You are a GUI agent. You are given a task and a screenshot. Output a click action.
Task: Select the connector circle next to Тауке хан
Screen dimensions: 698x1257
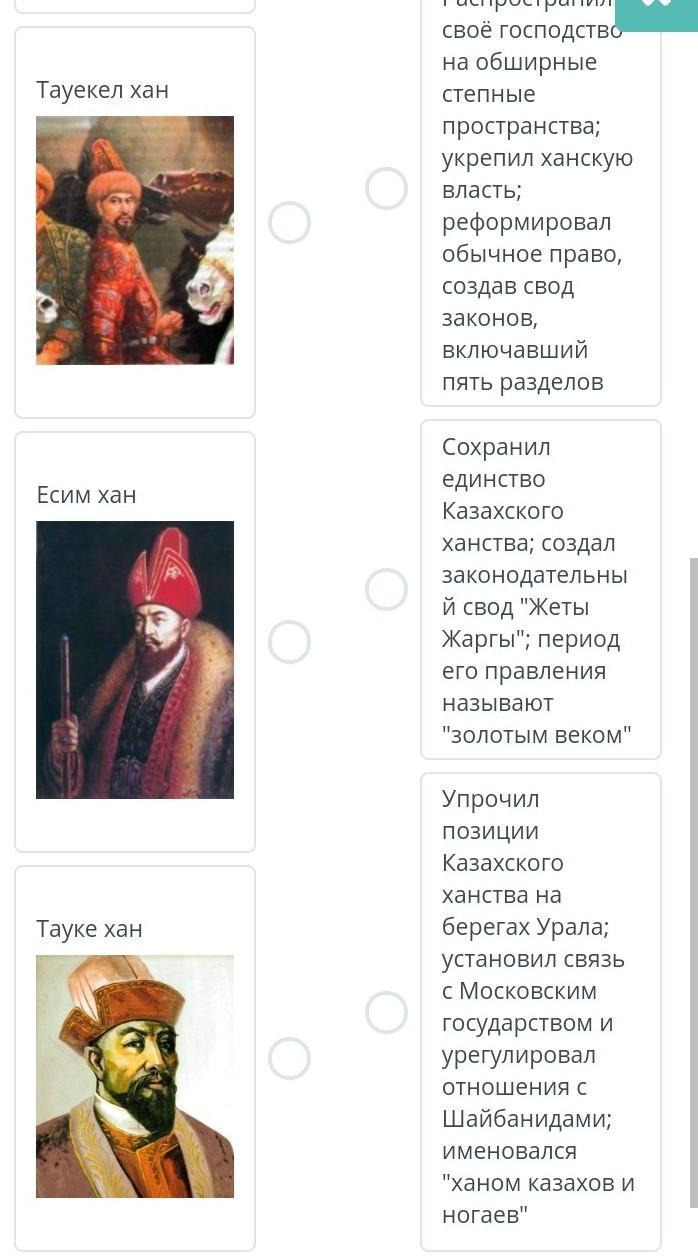[289, 1058]
